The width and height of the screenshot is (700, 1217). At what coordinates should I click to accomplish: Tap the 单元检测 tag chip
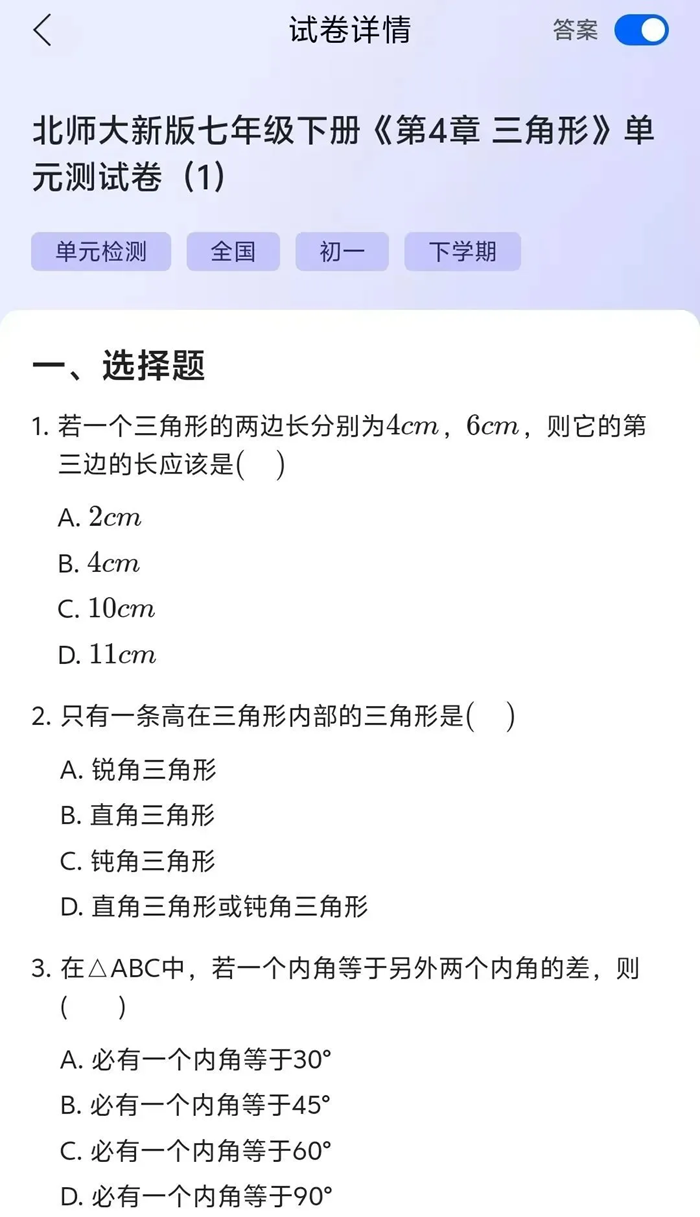pos(101,251)
